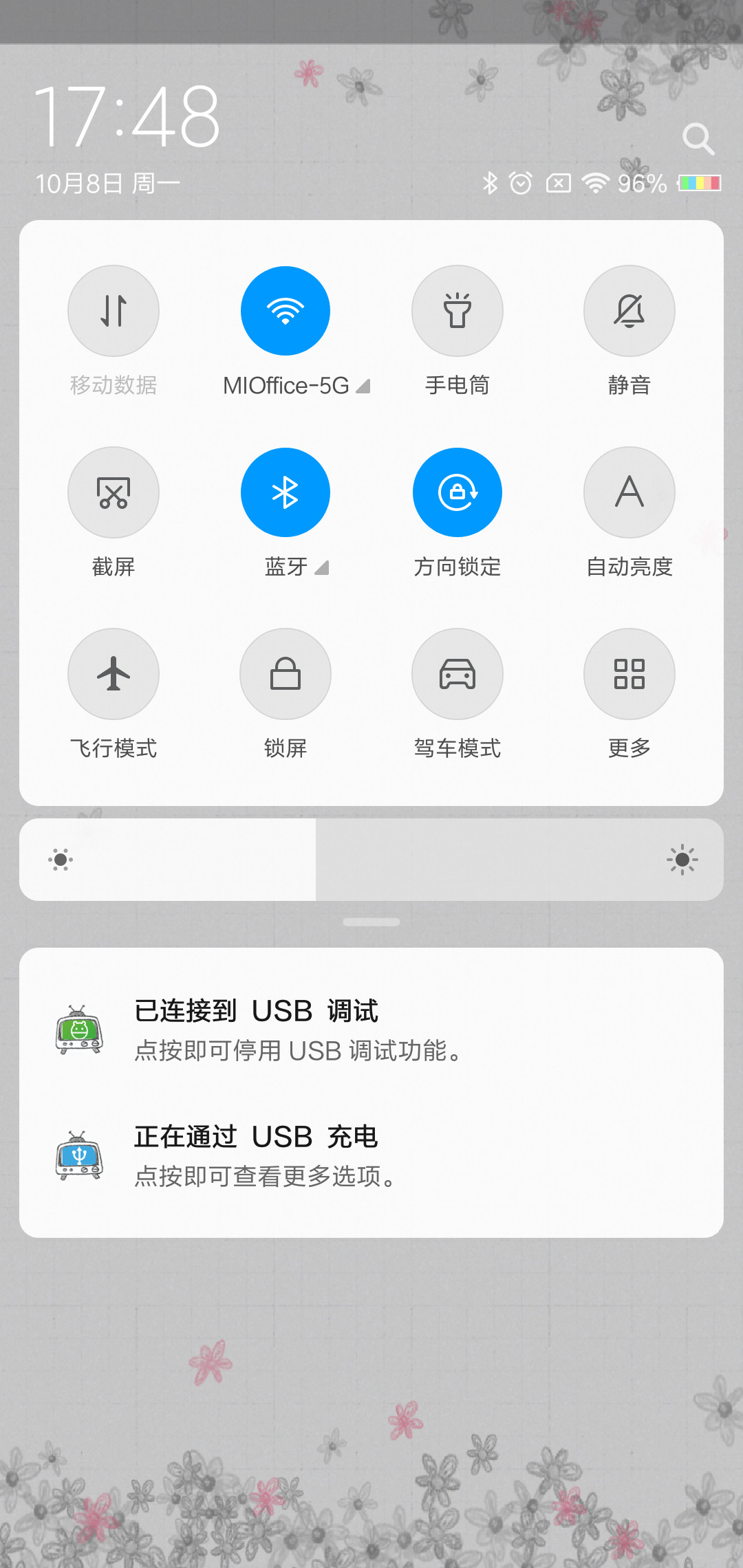Open the search icon near the clock
This screenshot has height=1568, width=743.
(x=698, y=139)
